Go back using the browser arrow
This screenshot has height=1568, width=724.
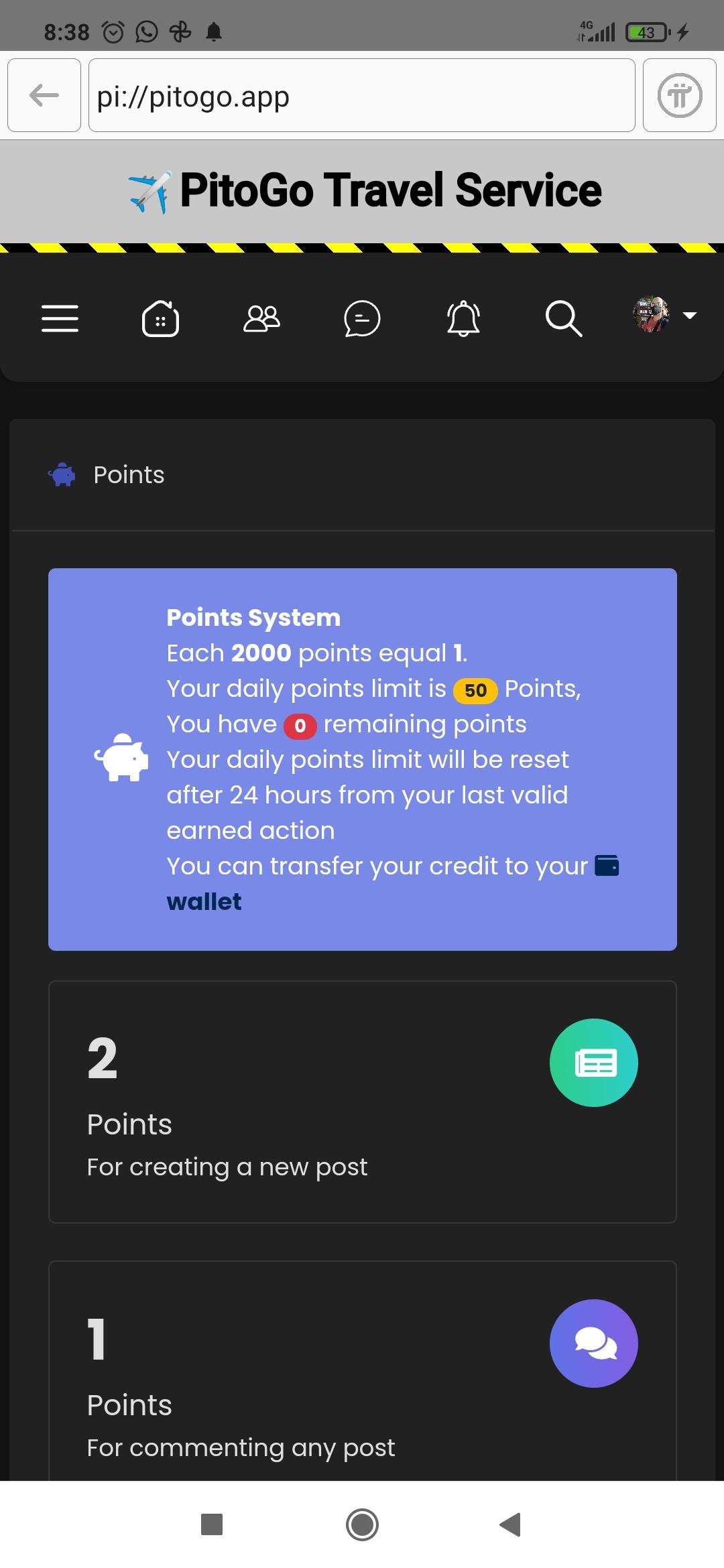click(x=44, y=95)
